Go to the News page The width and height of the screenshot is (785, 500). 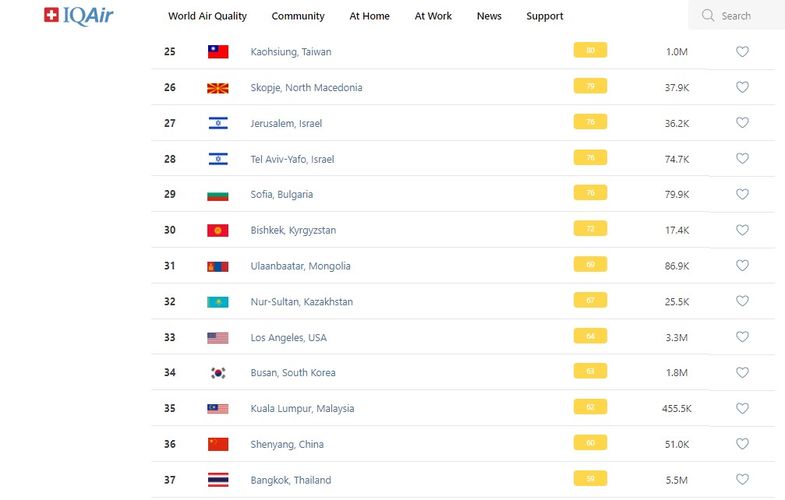click(489, 16)
